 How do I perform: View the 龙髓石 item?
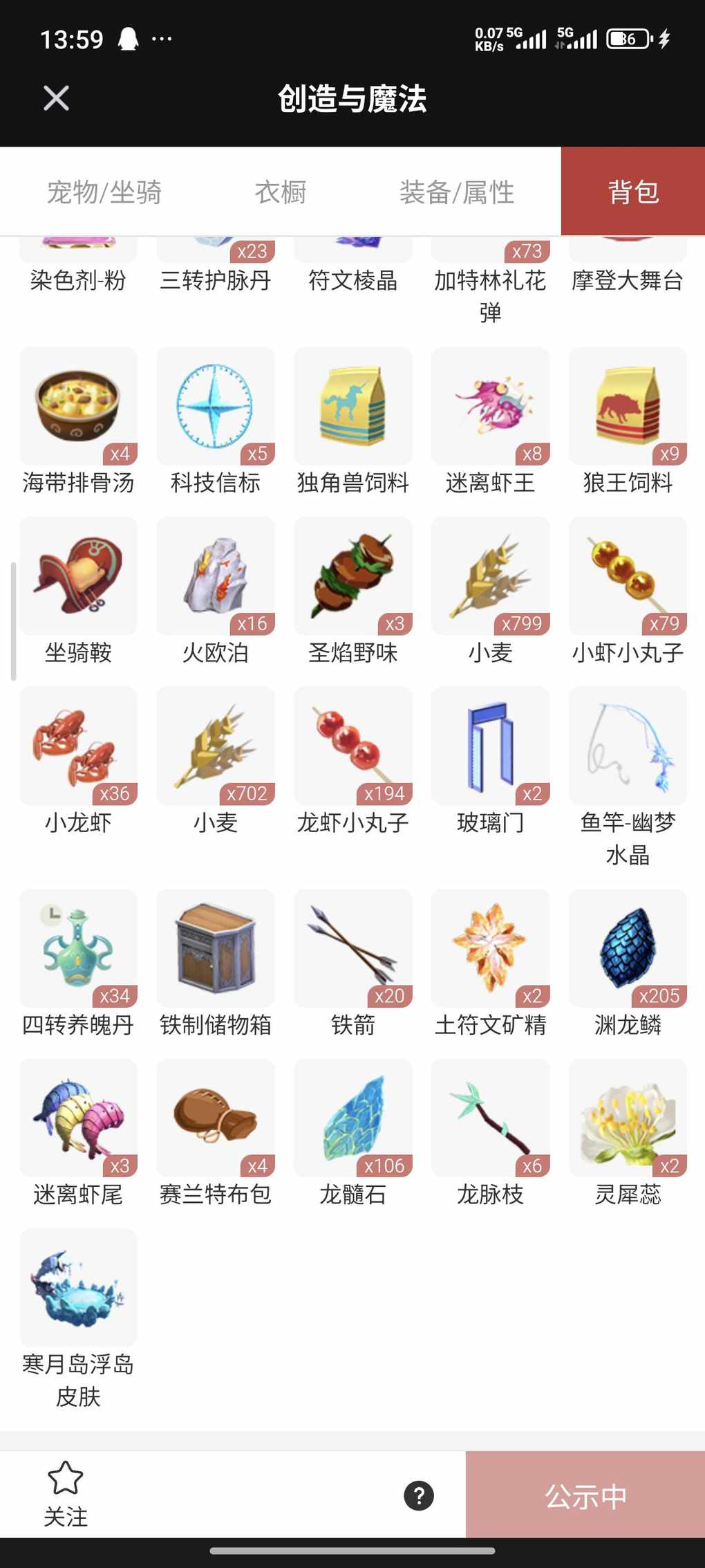point(352,1118)
